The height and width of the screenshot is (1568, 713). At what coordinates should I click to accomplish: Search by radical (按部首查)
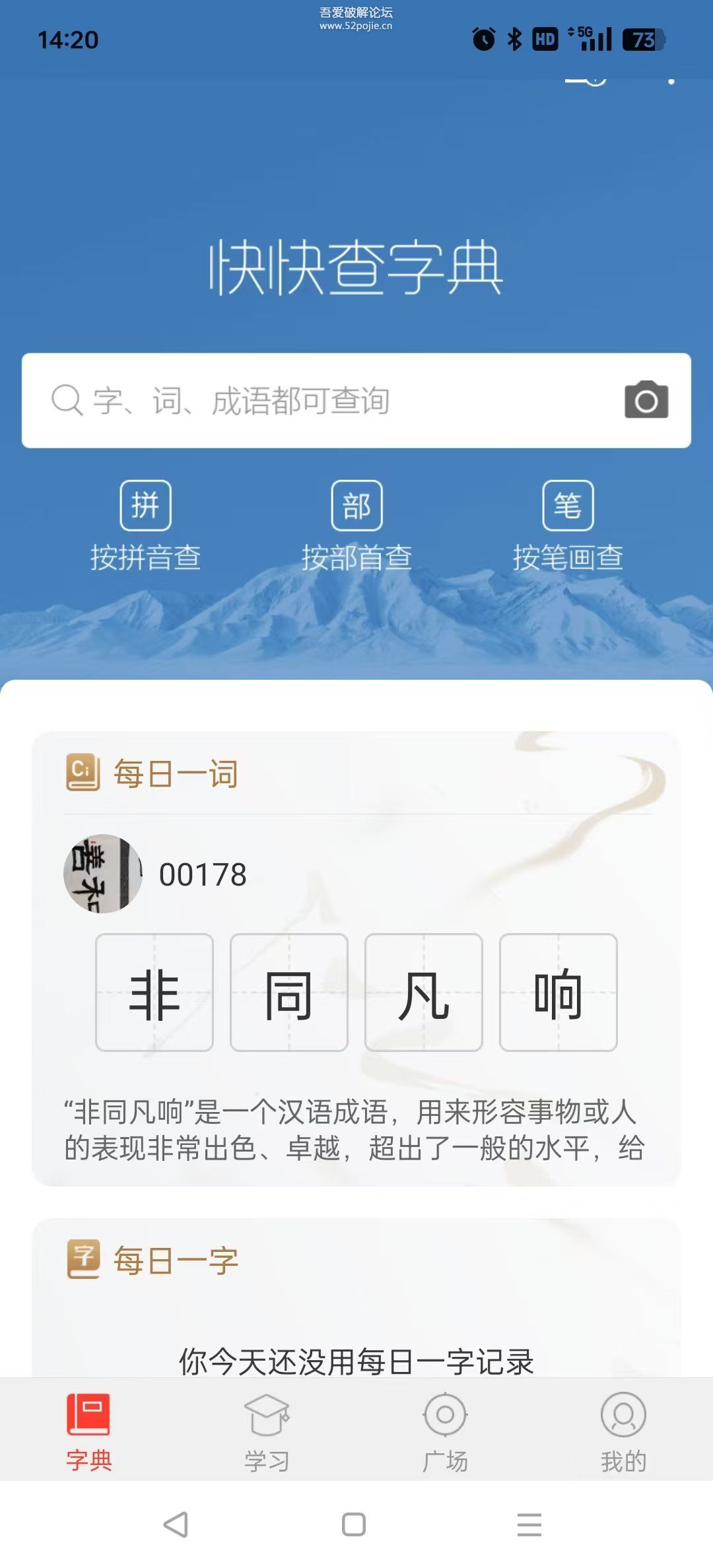pos(356,526)
